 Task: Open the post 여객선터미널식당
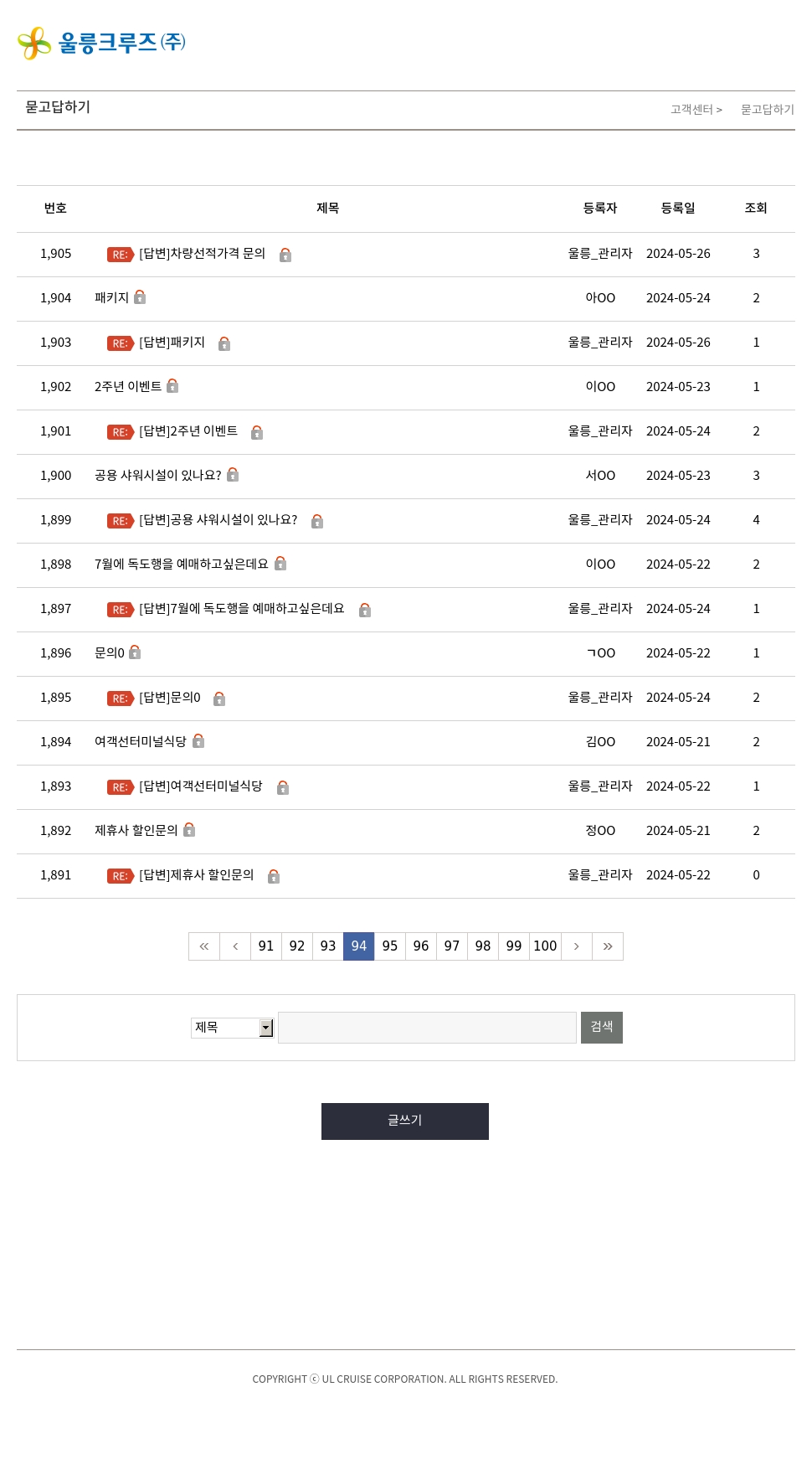tap(140, 742)
